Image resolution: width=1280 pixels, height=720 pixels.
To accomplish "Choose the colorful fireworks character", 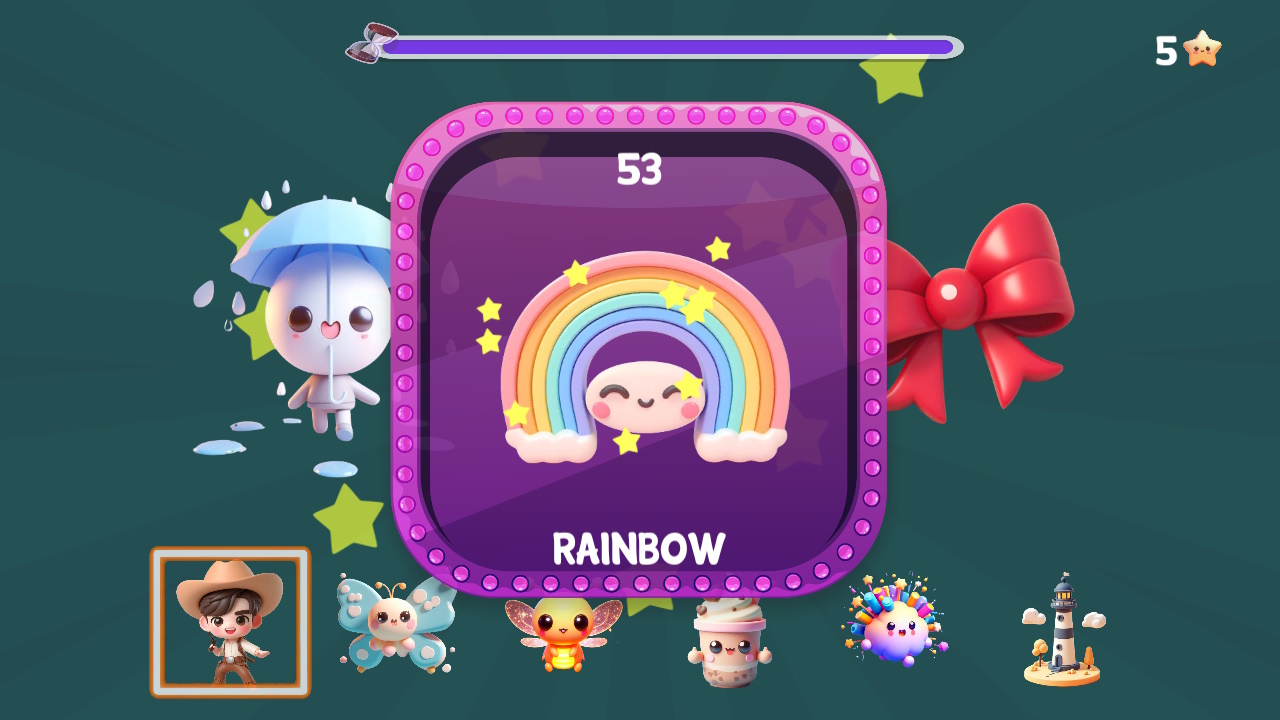I will pyautogui.click(x=895, y=622).
